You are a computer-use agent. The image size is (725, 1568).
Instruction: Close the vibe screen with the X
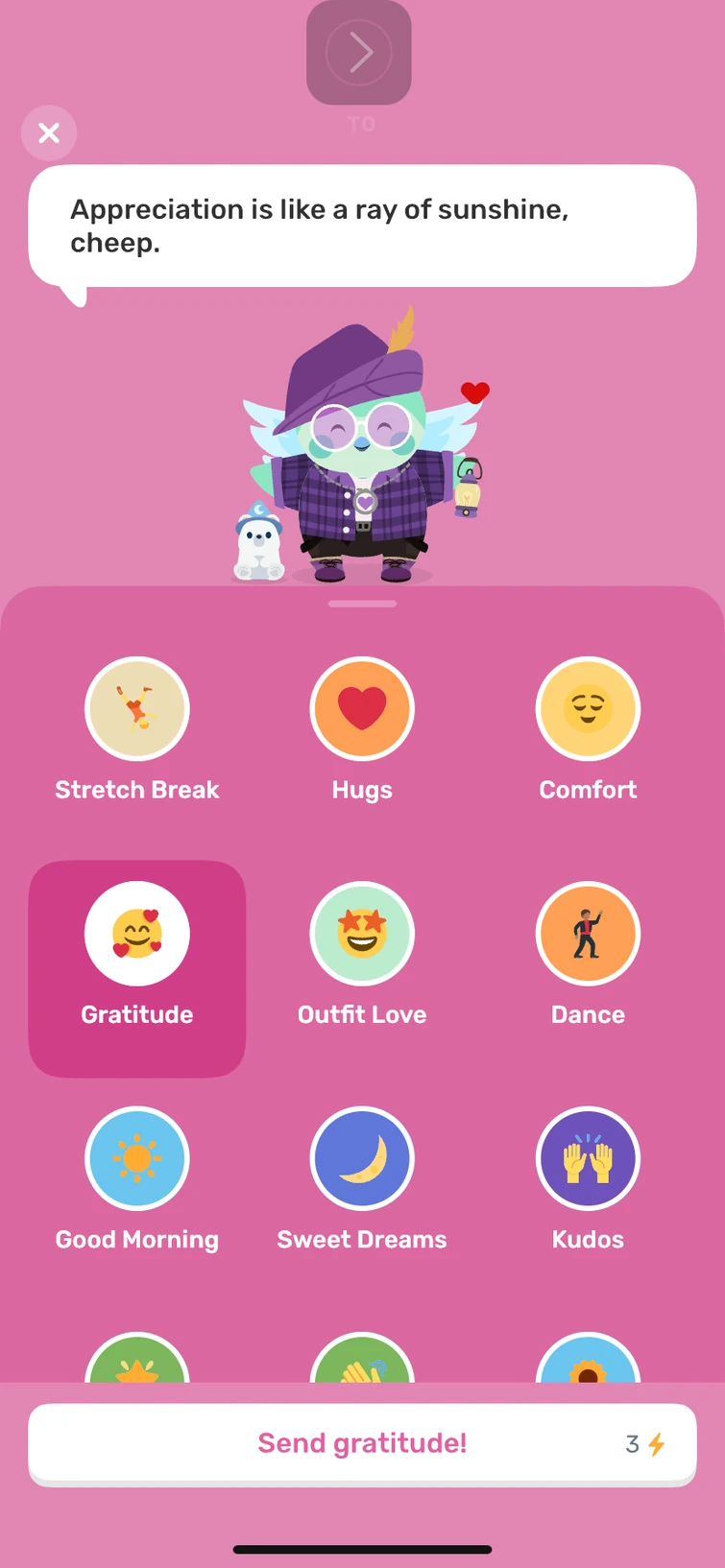pyautogui.click(x=49, y=132)
